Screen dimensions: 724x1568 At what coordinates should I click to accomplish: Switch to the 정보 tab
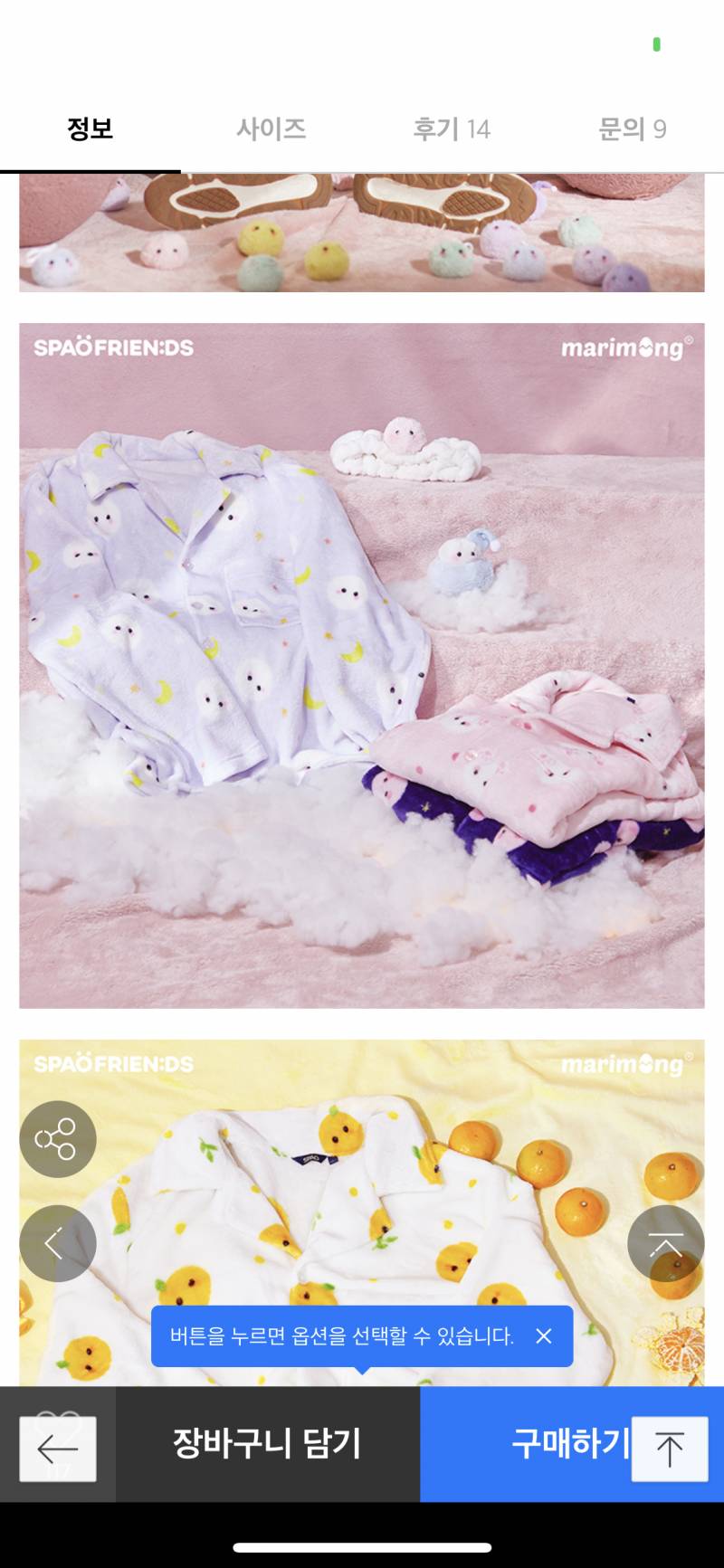(x=90, y=129)
